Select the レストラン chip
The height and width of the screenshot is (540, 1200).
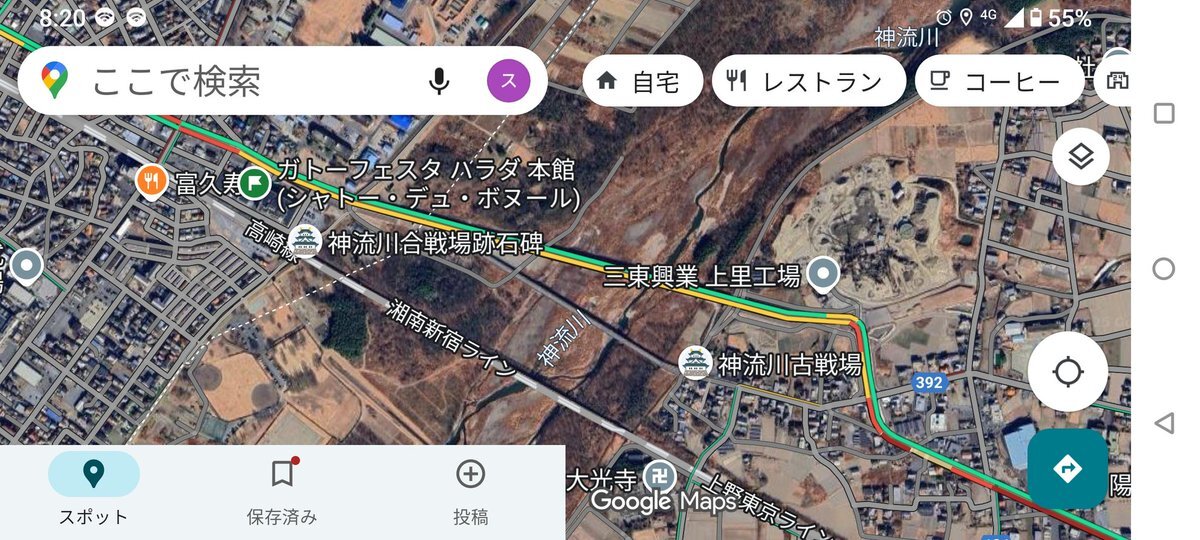pos(807,81)
